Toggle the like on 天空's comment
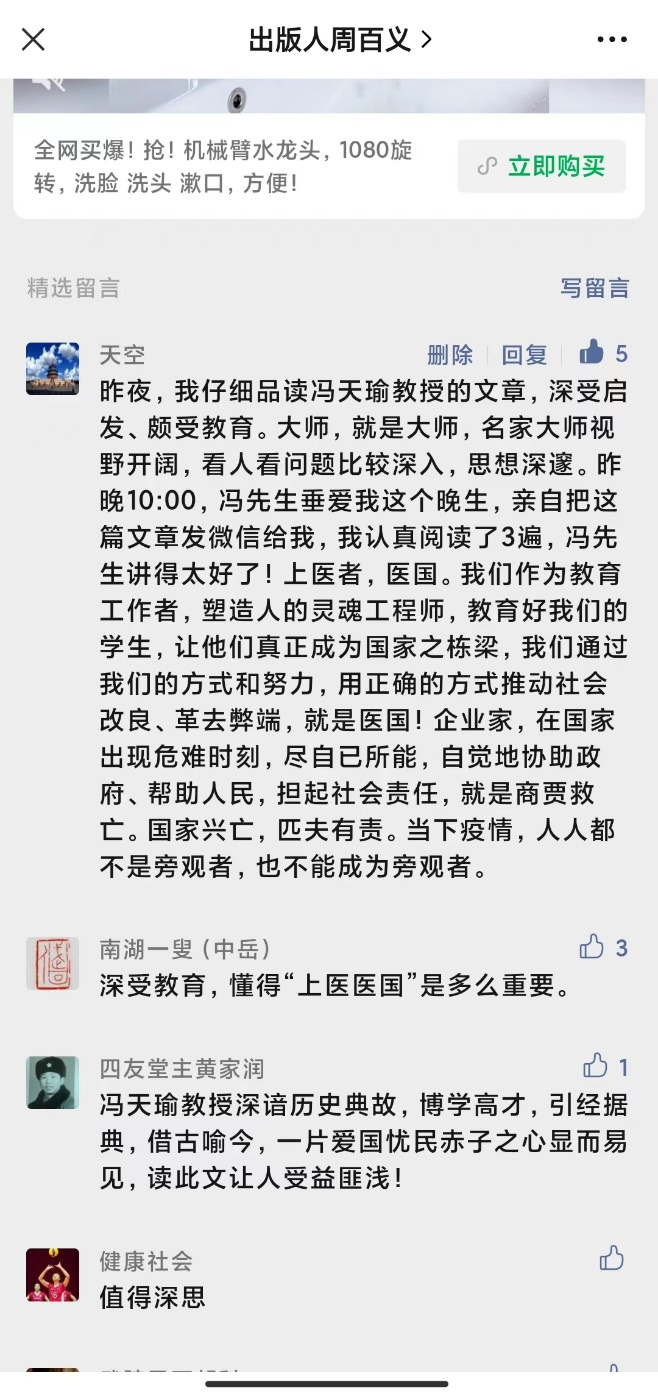Screen dimensions: 658x1400 593,352
